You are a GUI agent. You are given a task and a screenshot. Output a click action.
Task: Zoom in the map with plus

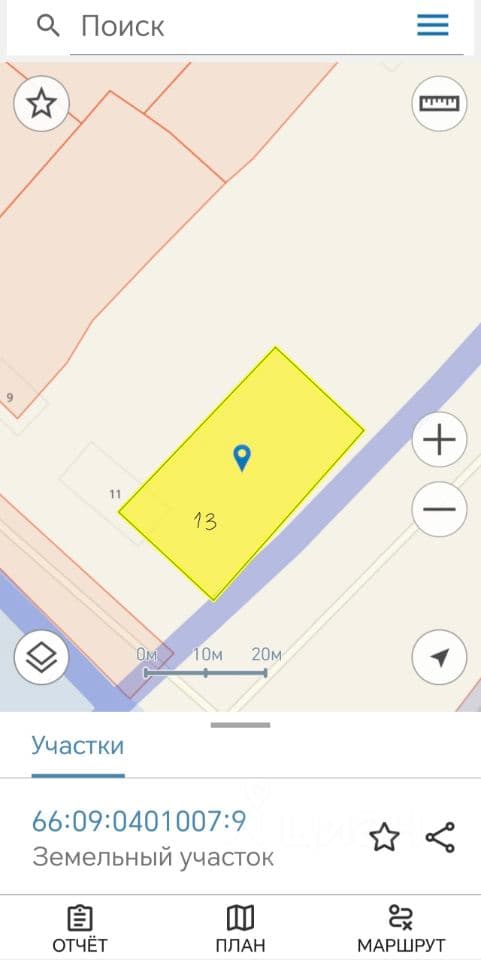439,440
